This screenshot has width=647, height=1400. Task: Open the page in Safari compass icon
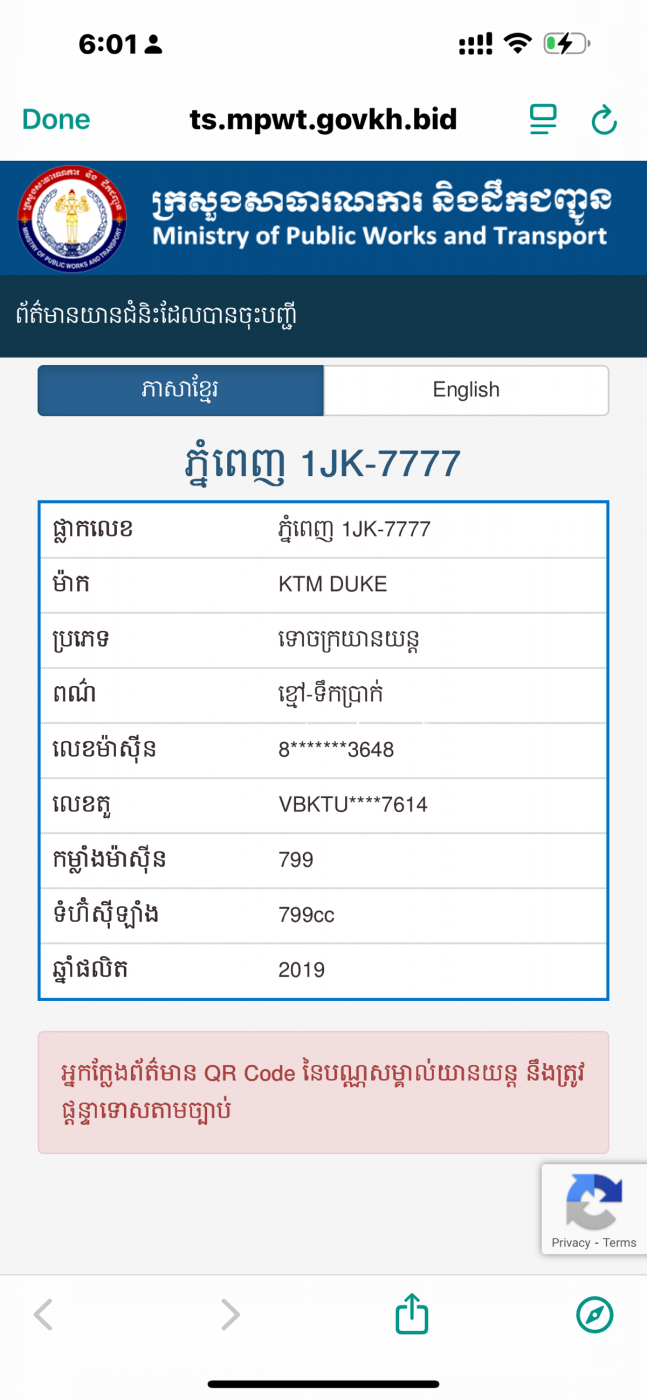595,1314
